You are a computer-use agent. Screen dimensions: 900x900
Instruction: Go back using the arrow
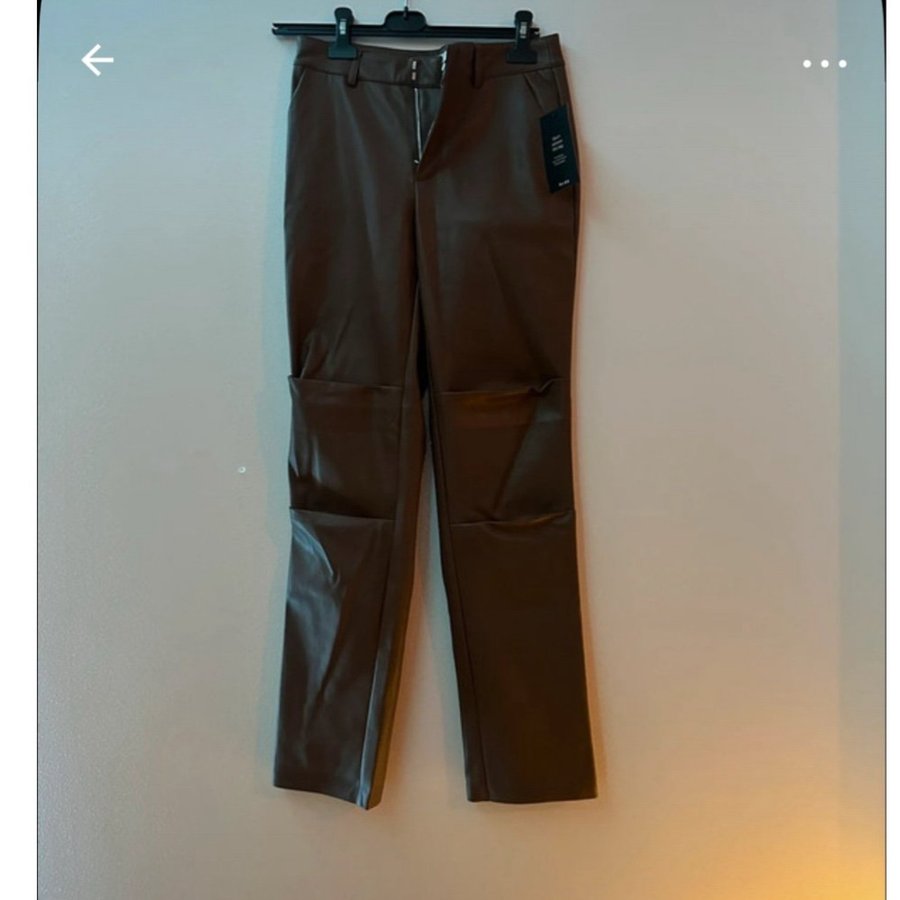coord(97,61)
